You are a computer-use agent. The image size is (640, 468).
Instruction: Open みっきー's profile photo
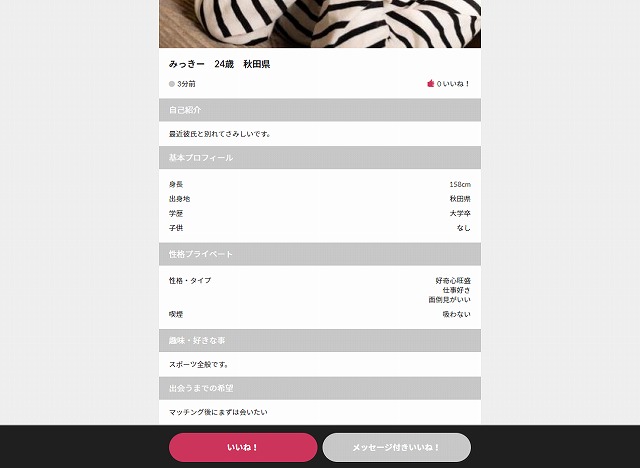[319, 23]
